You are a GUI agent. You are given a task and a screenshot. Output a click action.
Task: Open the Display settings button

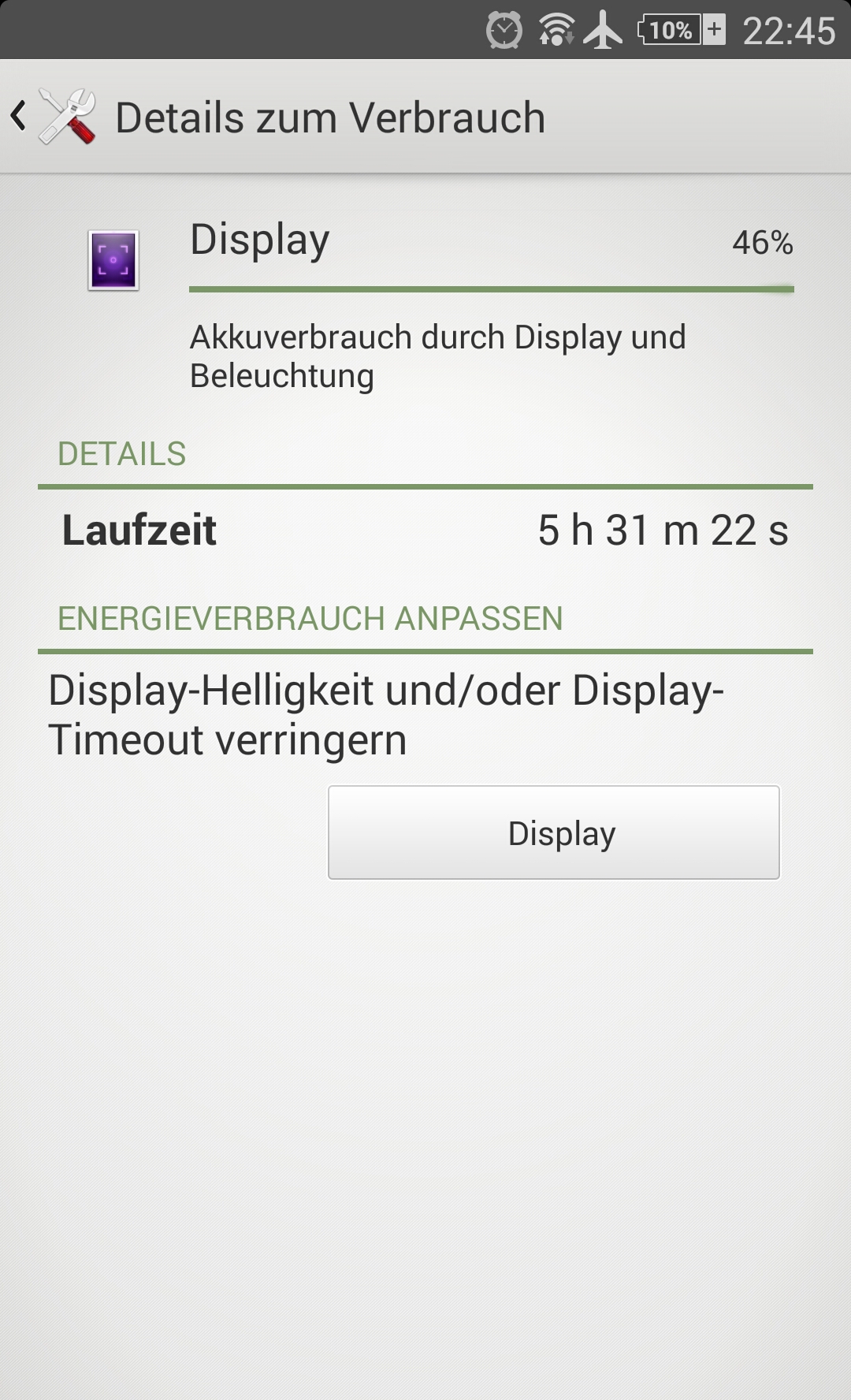pos(553,832)
